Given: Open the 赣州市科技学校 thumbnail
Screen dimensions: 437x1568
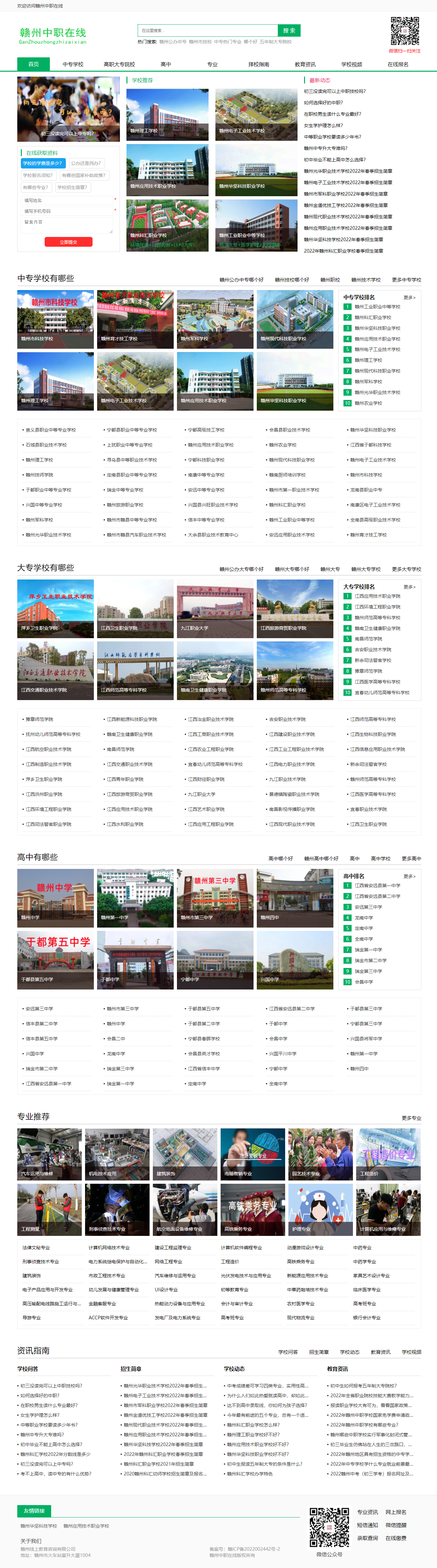Looking at the screenshot, I should pos(55,319).
